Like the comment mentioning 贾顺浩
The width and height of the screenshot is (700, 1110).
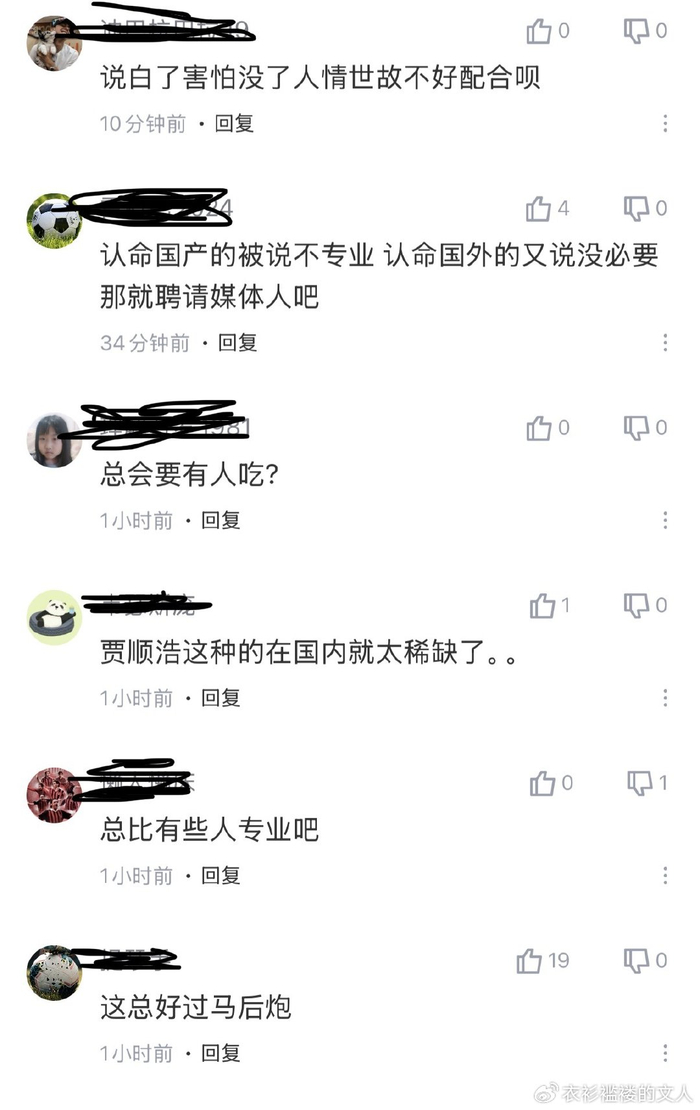tap(542, 605)
